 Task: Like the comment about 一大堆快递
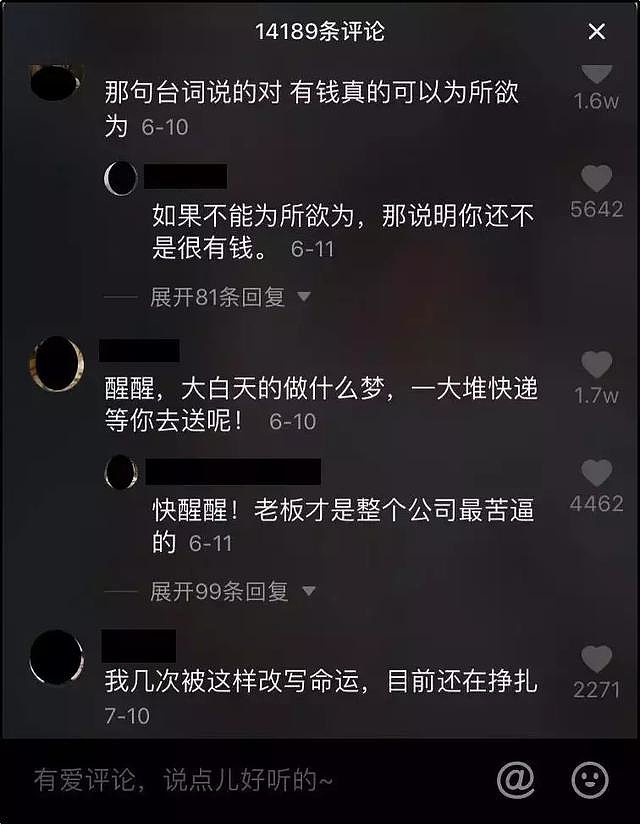pyautogui.click(x=596, y=365)
